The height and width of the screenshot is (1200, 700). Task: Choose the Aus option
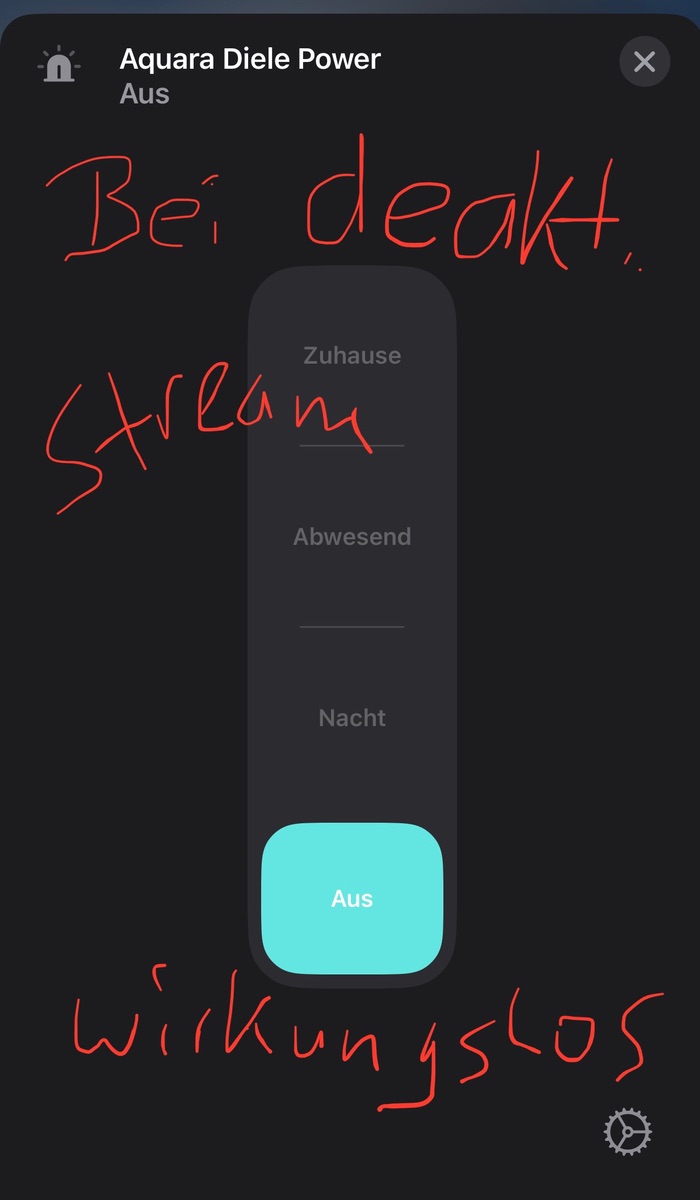(x=352, y=898)
